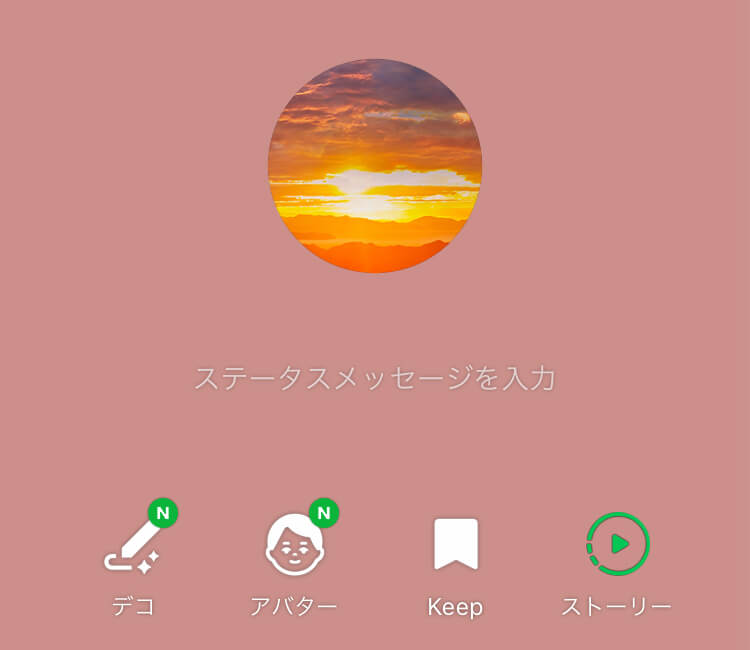Enter a status message
The height and width of the screenshot is (650, 750).
[x=374, y=379]
